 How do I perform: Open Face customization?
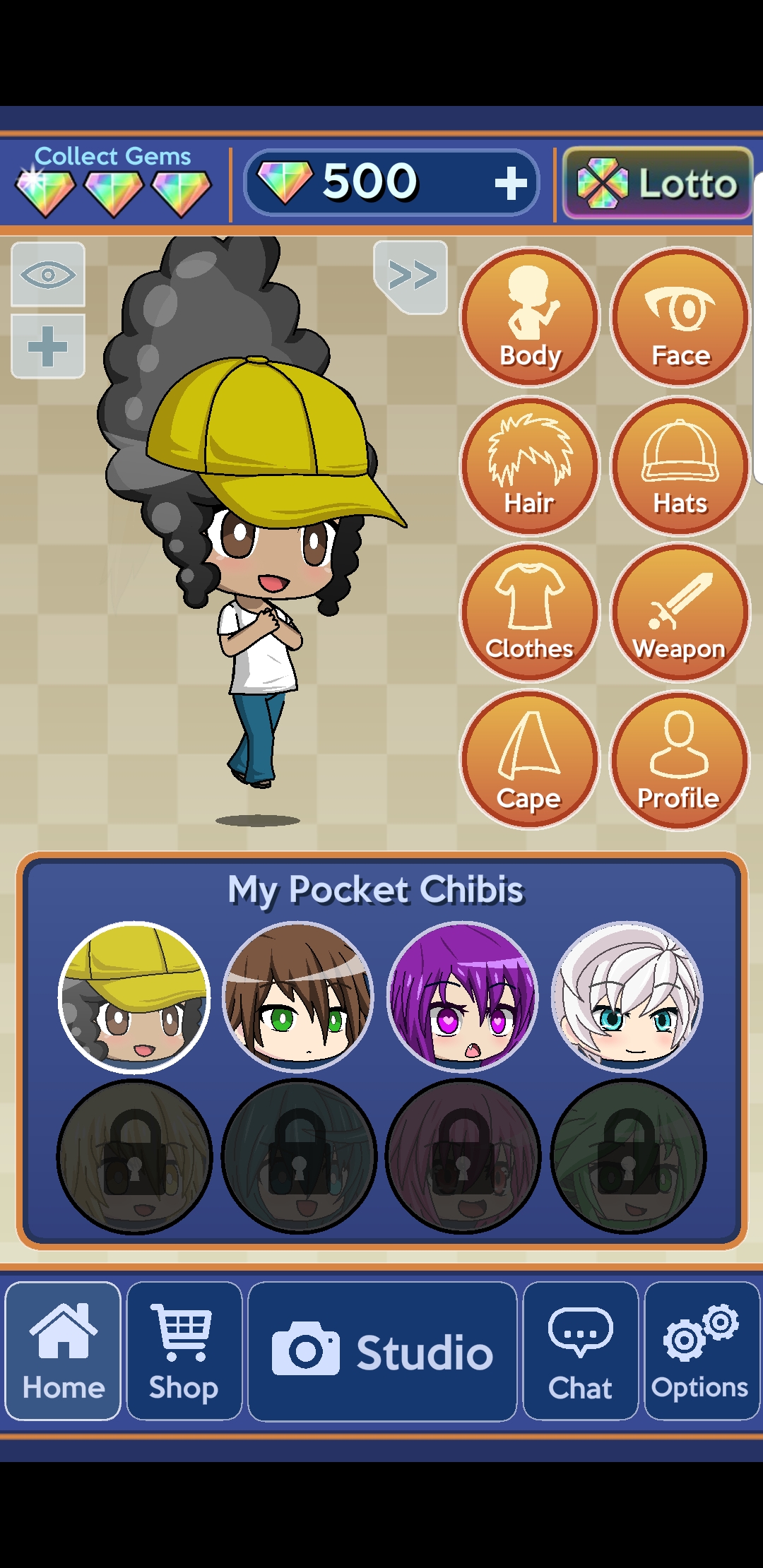click(x=680, y=317)
